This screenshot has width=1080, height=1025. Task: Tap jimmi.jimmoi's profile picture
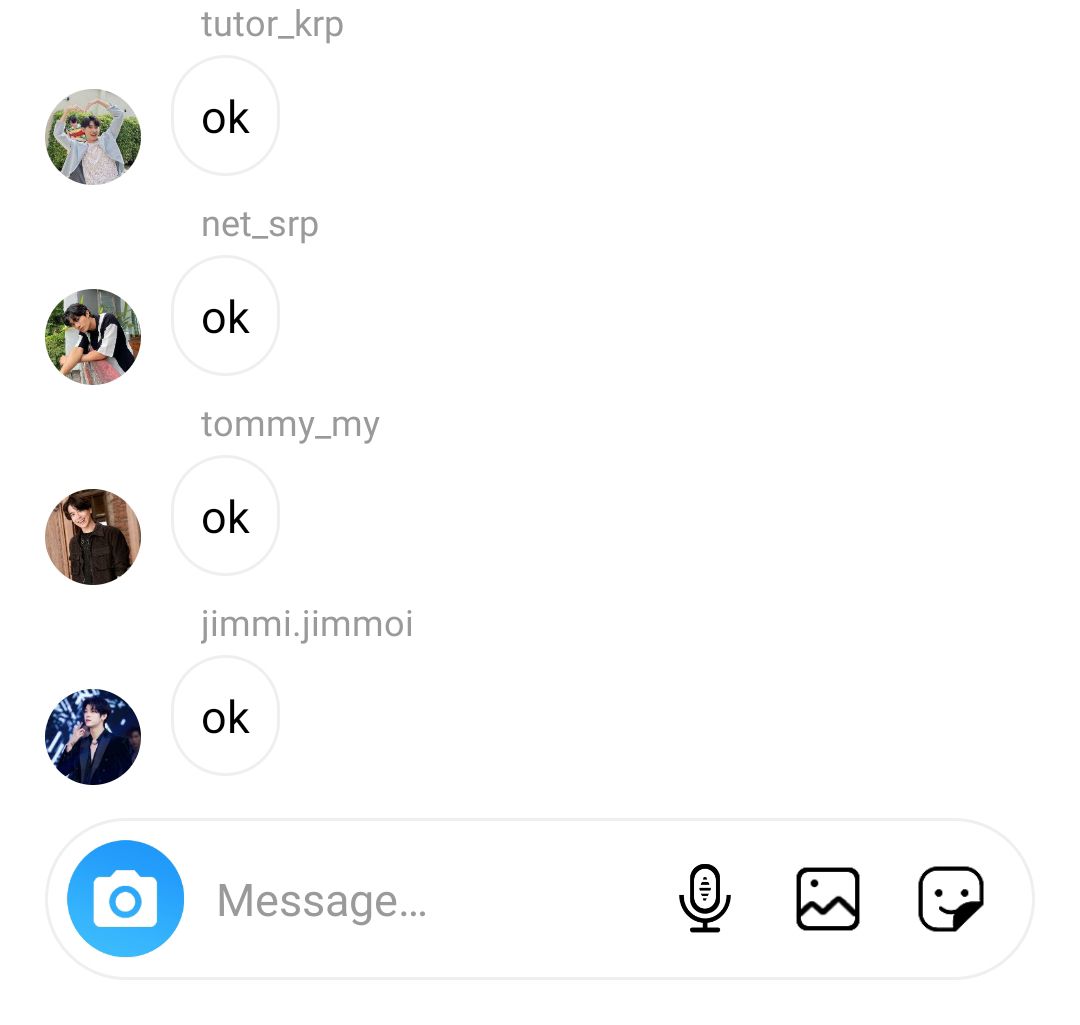pos(93,737)
